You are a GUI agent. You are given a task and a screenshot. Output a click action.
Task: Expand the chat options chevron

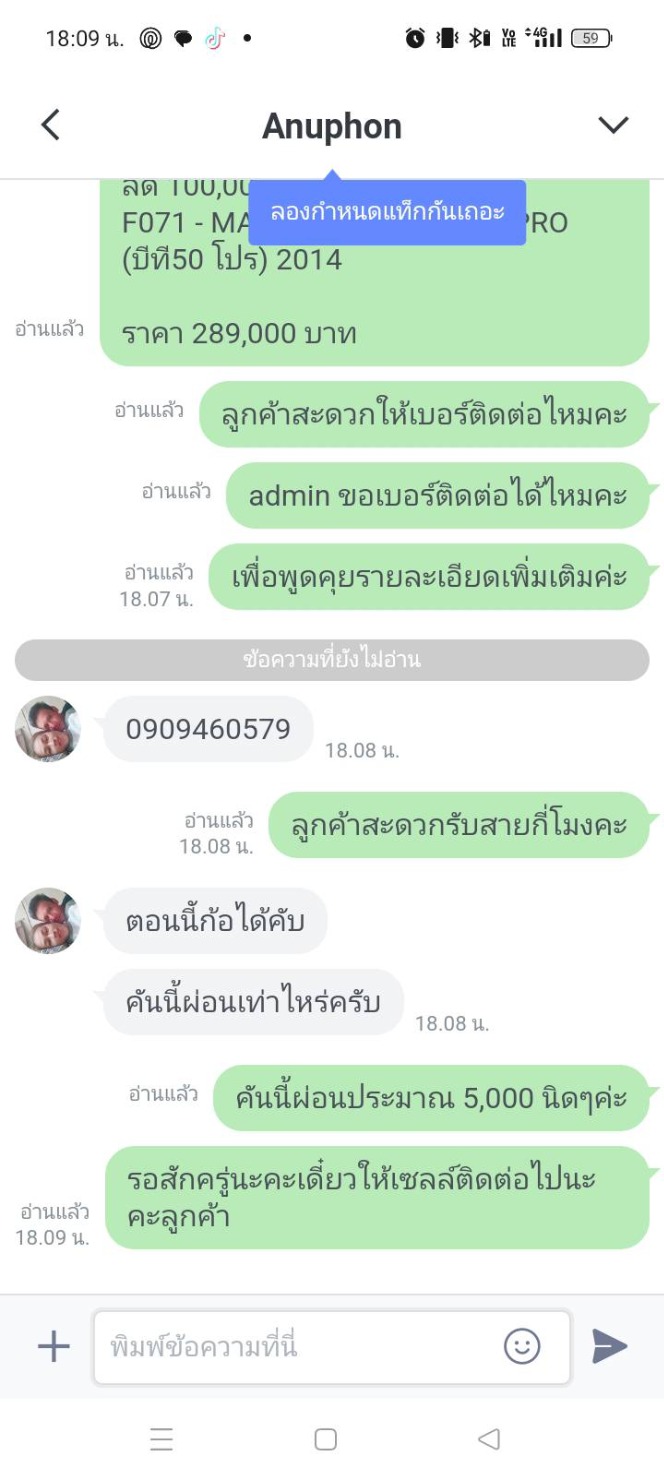[612, 125]
